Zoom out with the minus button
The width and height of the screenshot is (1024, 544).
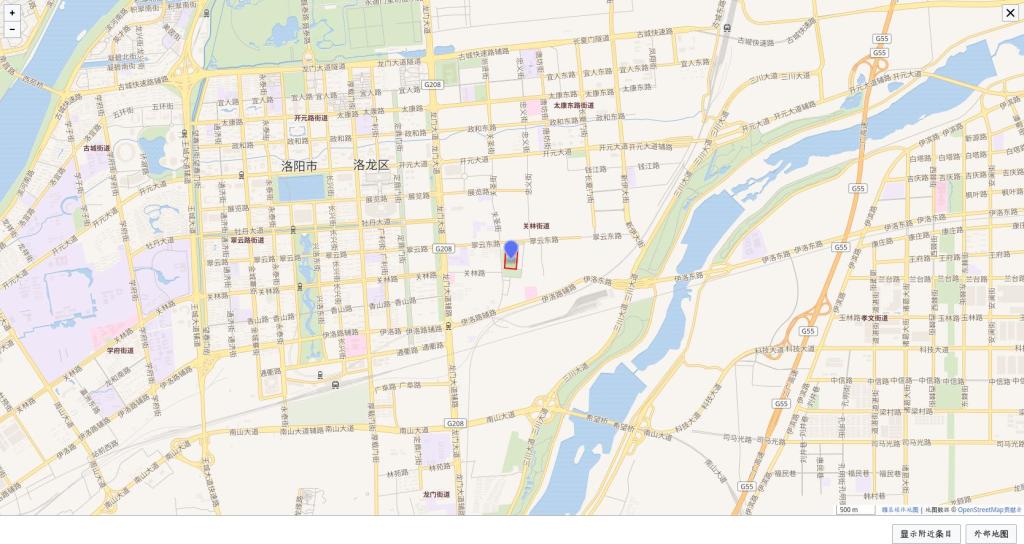tap(12, 29)
